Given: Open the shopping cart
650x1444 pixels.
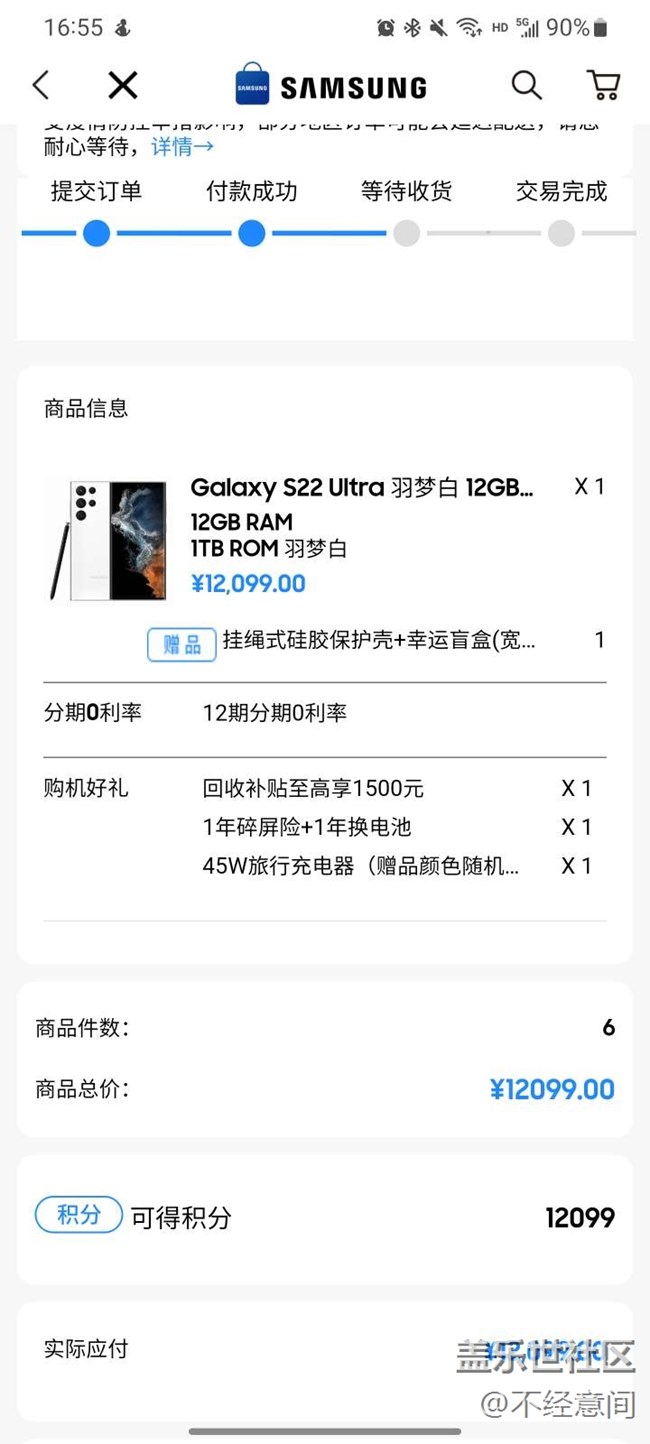Looking at the screenshot, I should tap(603, 86).
